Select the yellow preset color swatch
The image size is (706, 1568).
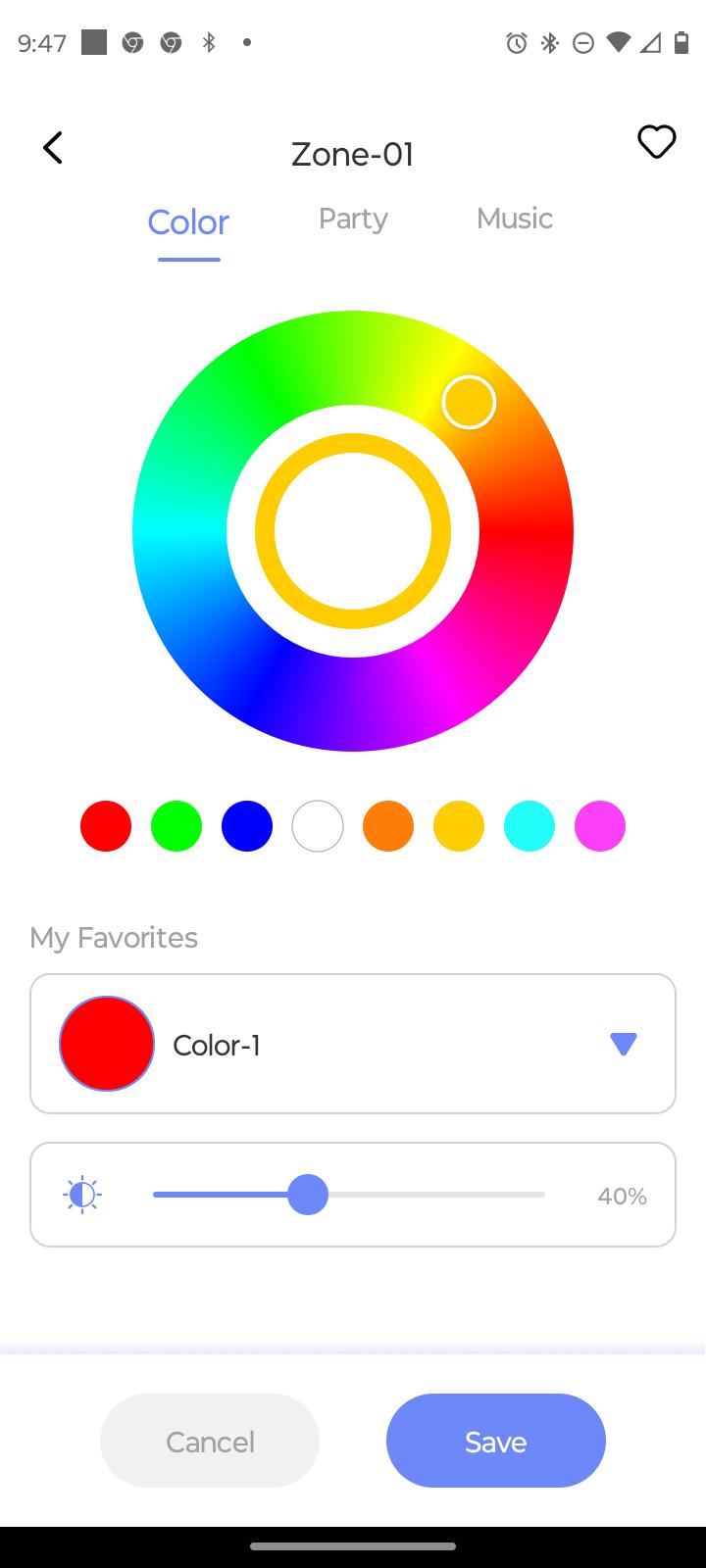(459, 826)
